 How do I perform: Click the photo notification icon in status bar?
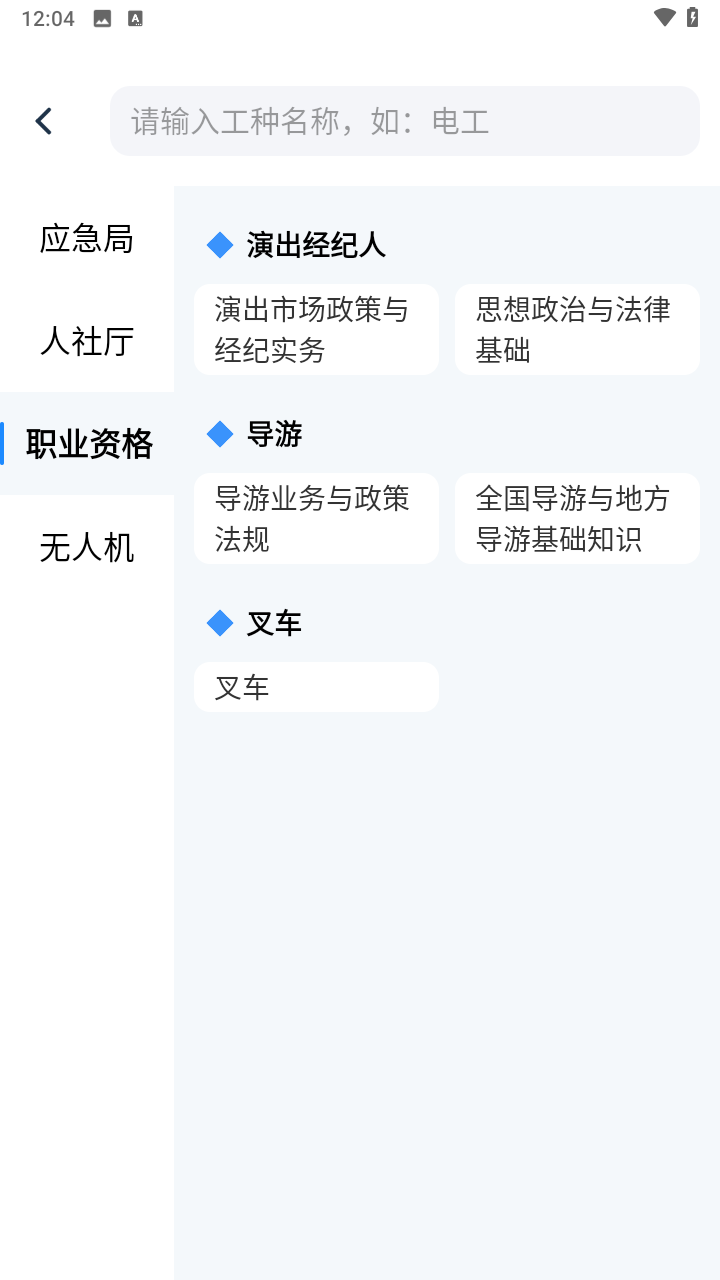point(101,16)
